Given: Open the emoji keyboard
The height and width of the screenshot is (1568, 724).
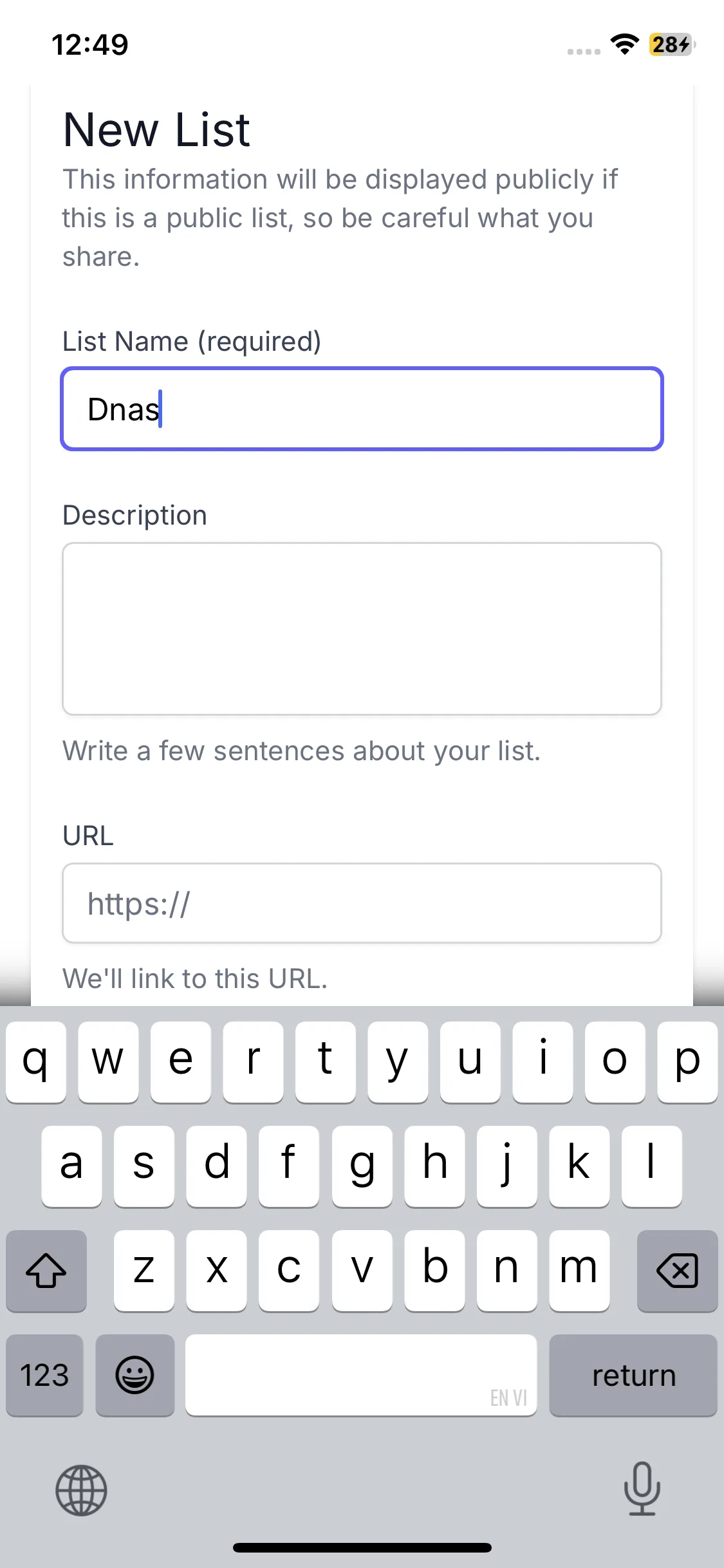Looking at the screenshot, I should 135,1375.
